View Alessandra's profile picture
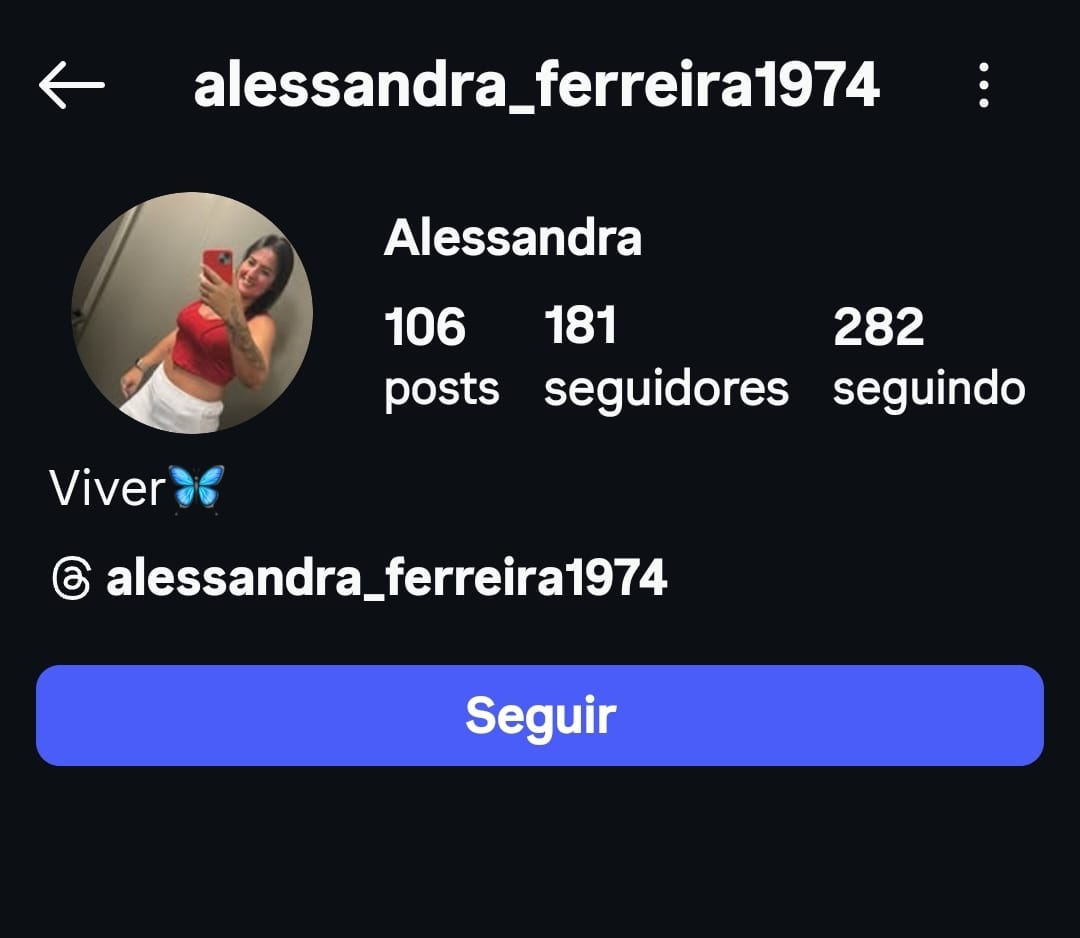 [192, 313]
